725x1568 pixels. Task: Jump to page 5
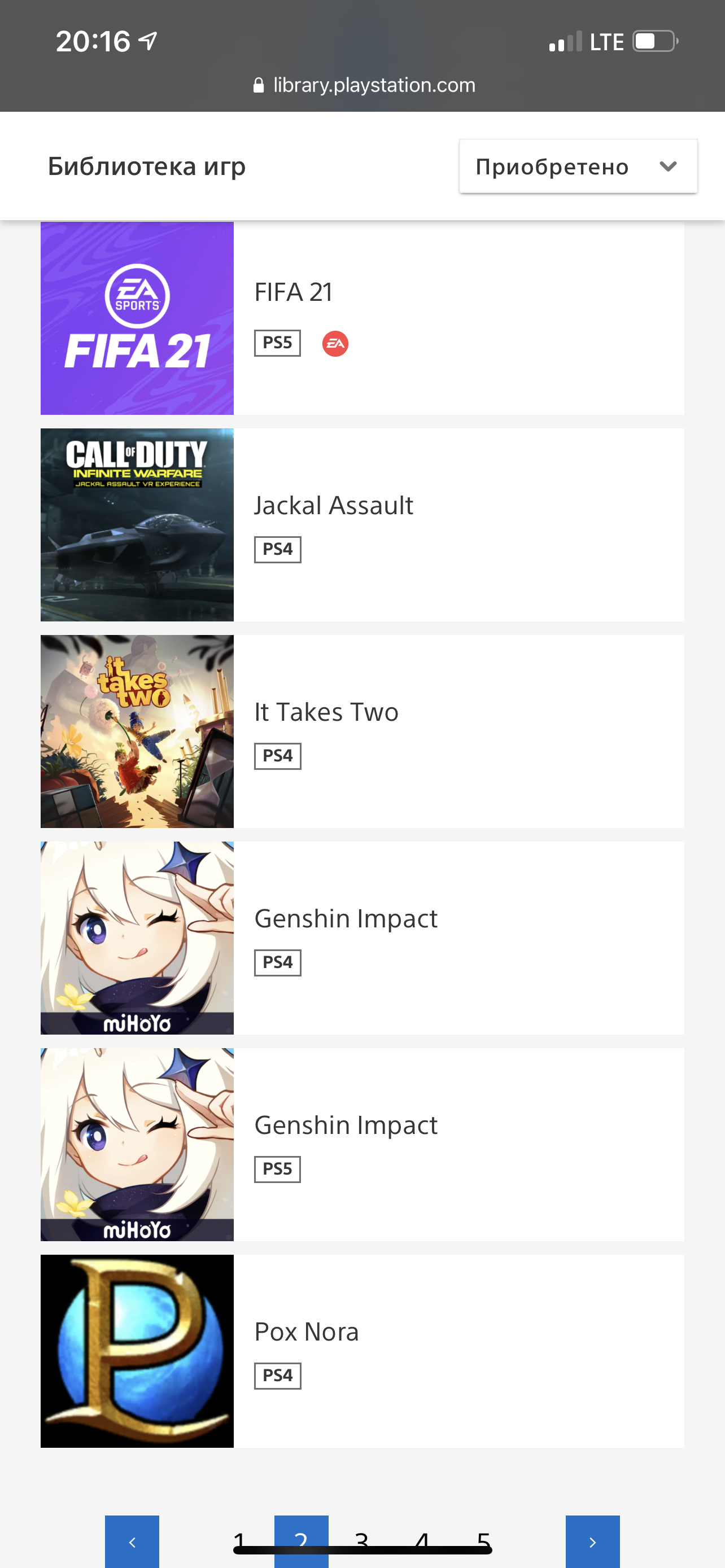click(x=483, y=1539)
